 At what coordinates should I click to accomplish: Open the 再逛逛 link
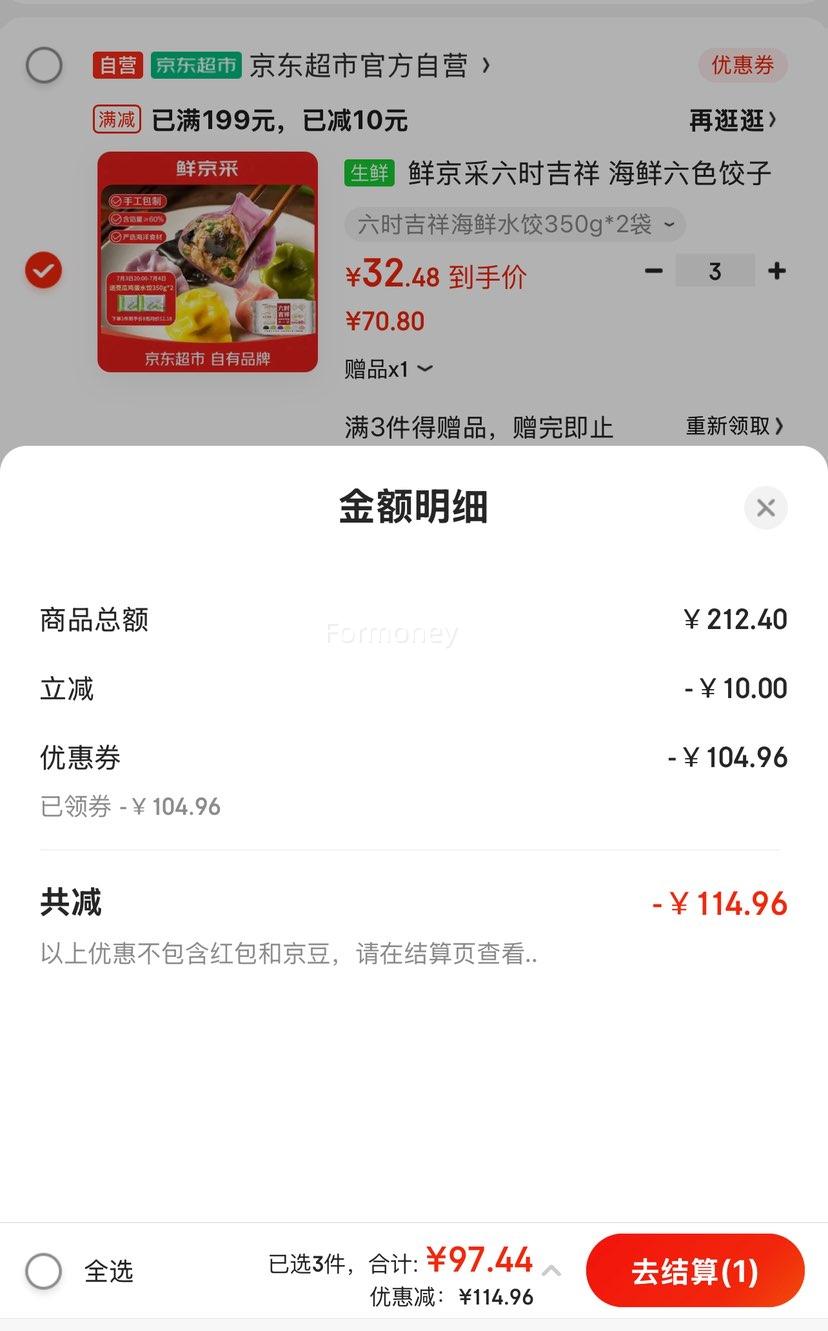point(733,121)
